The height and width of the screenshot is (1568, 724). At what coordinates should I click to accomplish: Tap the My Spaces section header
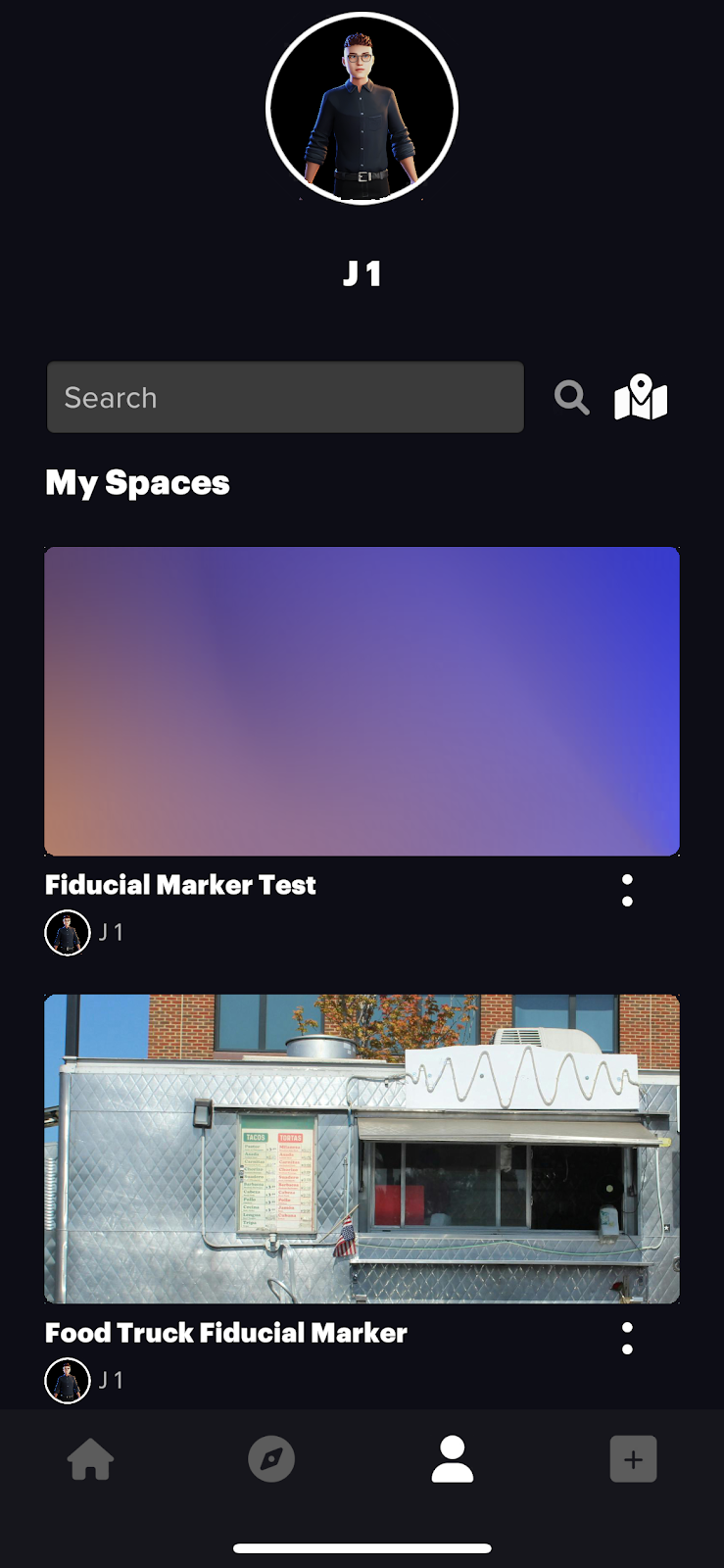point(136,482)
